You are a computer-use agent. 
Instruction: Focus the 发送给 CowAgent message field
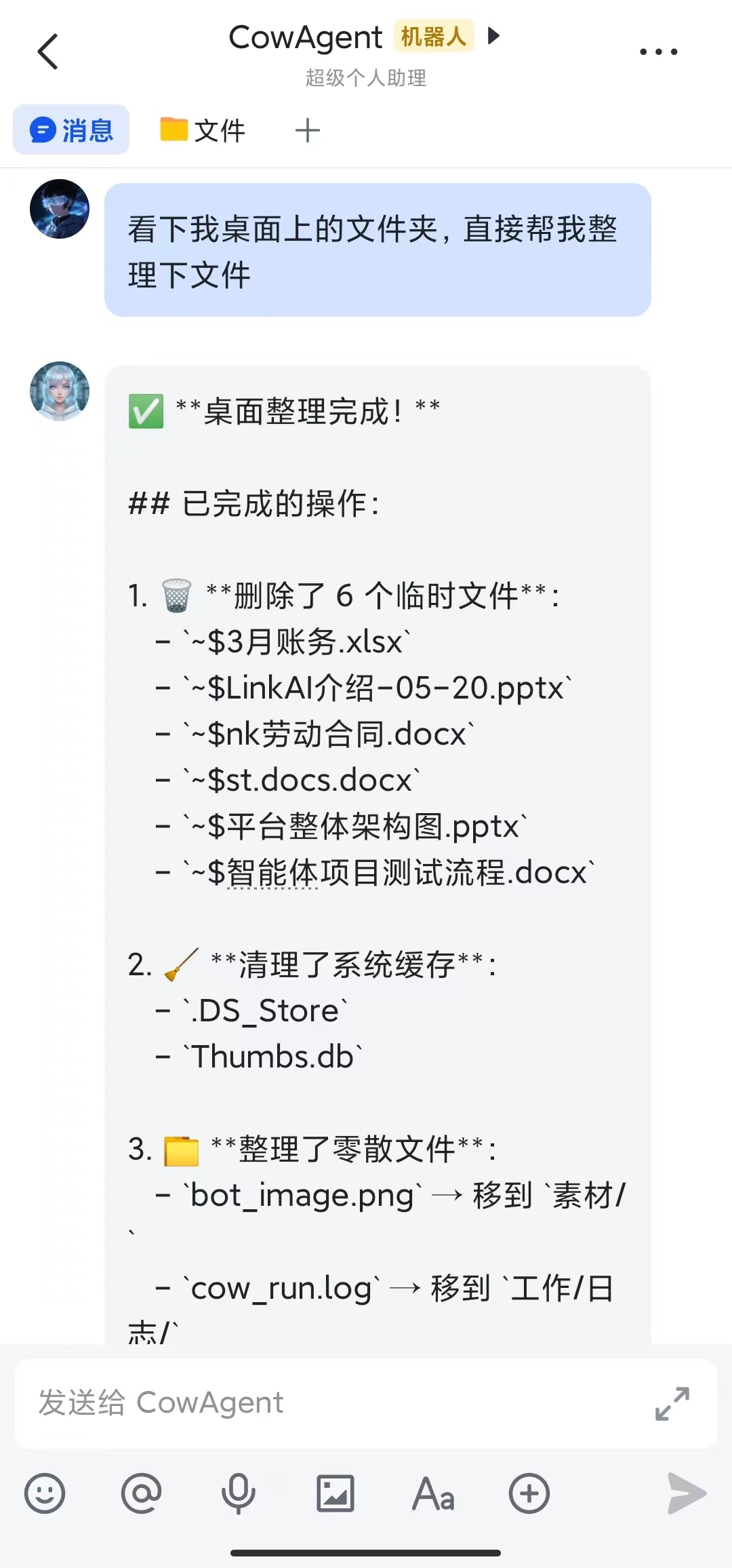pyautogui.click(x=325, y=1403)
